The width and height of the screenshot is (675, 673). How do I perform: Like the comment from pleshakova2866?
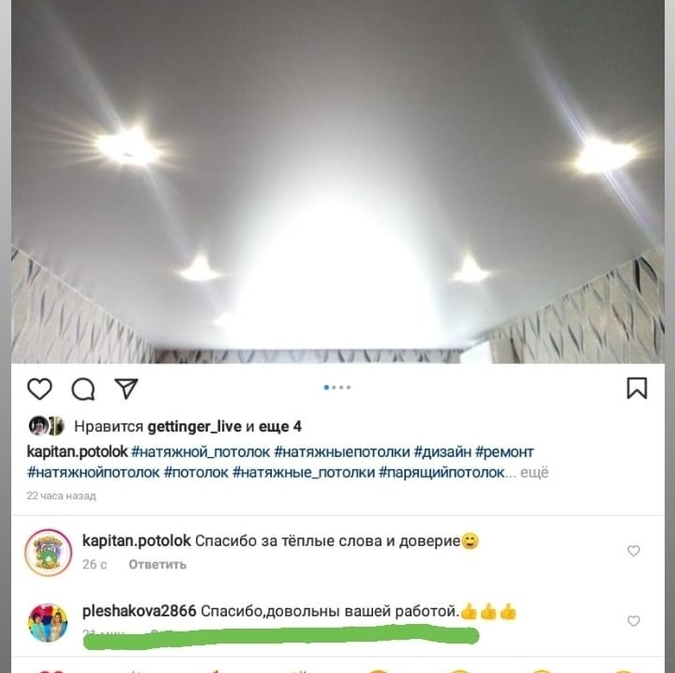coord(633,621)
